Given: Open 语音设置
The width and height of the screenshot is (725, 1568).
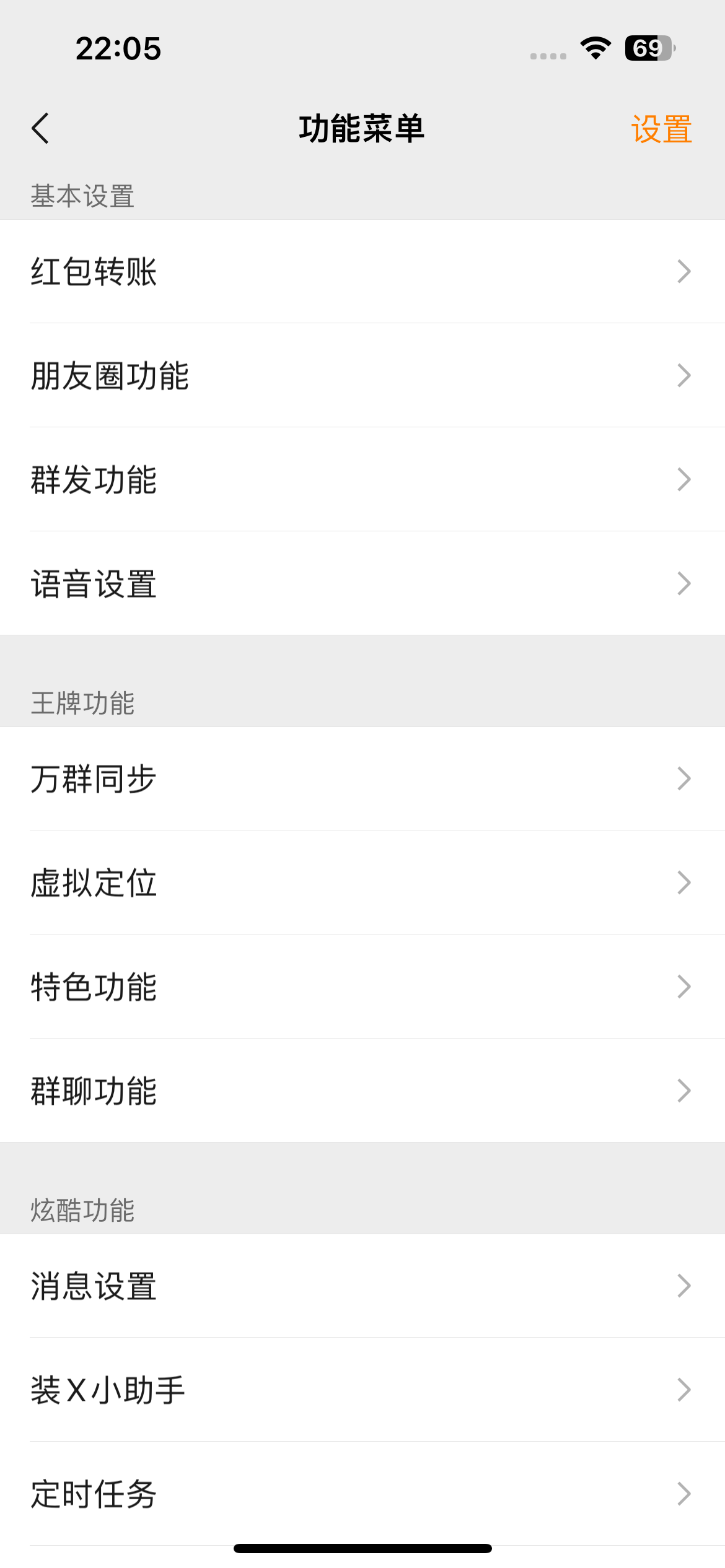Looking at the screenshot, I should coord(362,583).
